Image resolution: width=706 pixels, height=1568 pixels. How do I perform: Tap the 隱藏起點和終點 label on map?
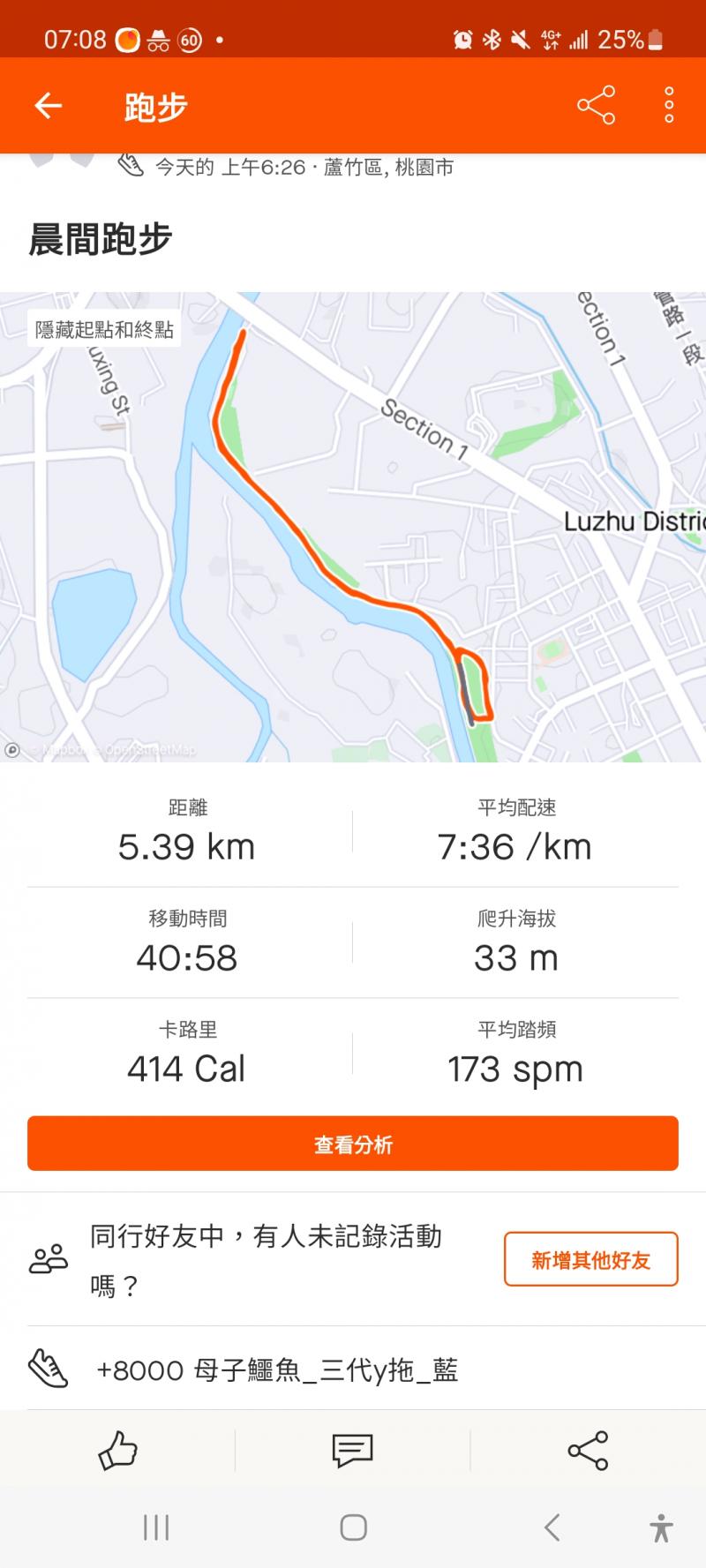click(104, 329)
